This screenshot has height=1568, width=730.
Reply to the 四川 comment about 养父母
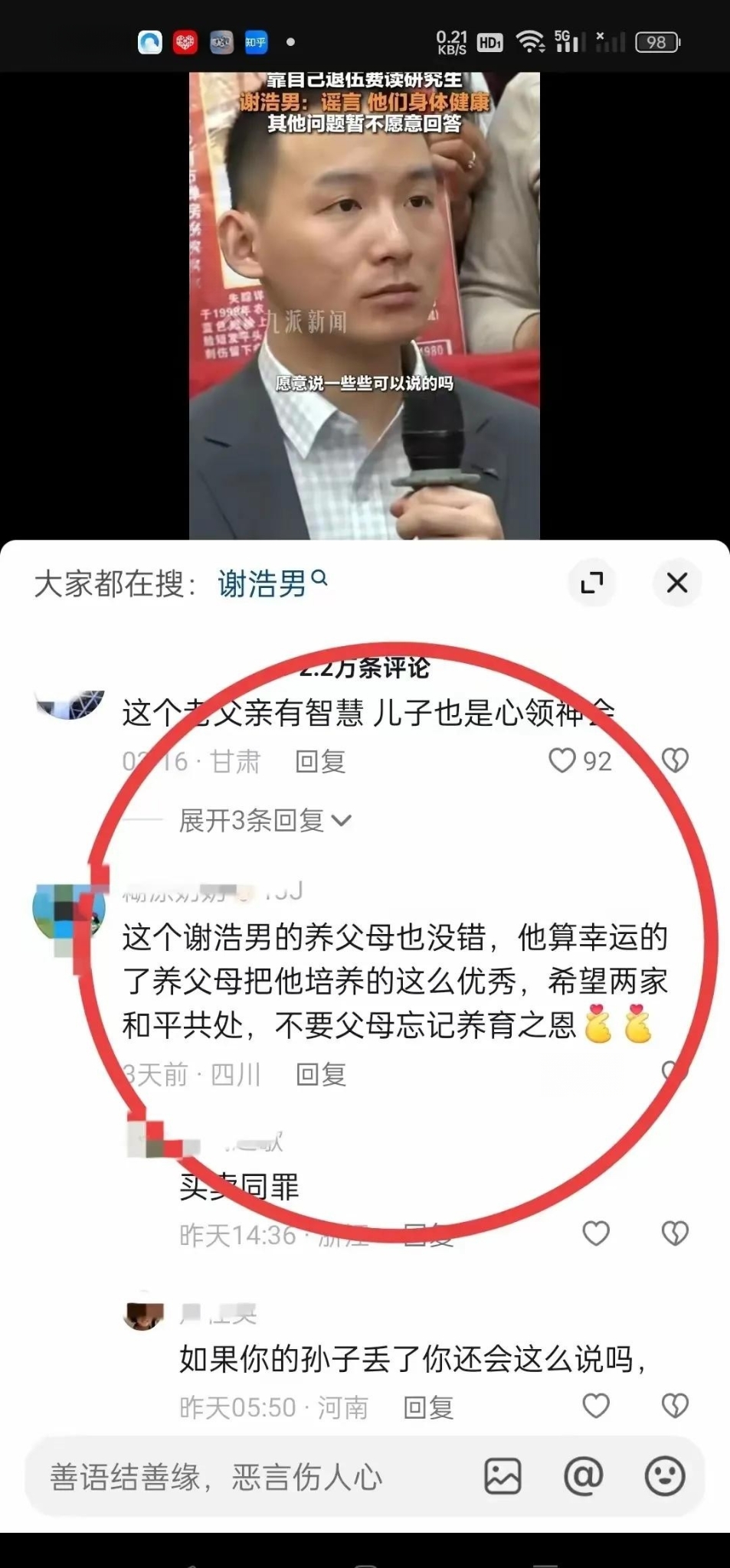coord(320,1075)
